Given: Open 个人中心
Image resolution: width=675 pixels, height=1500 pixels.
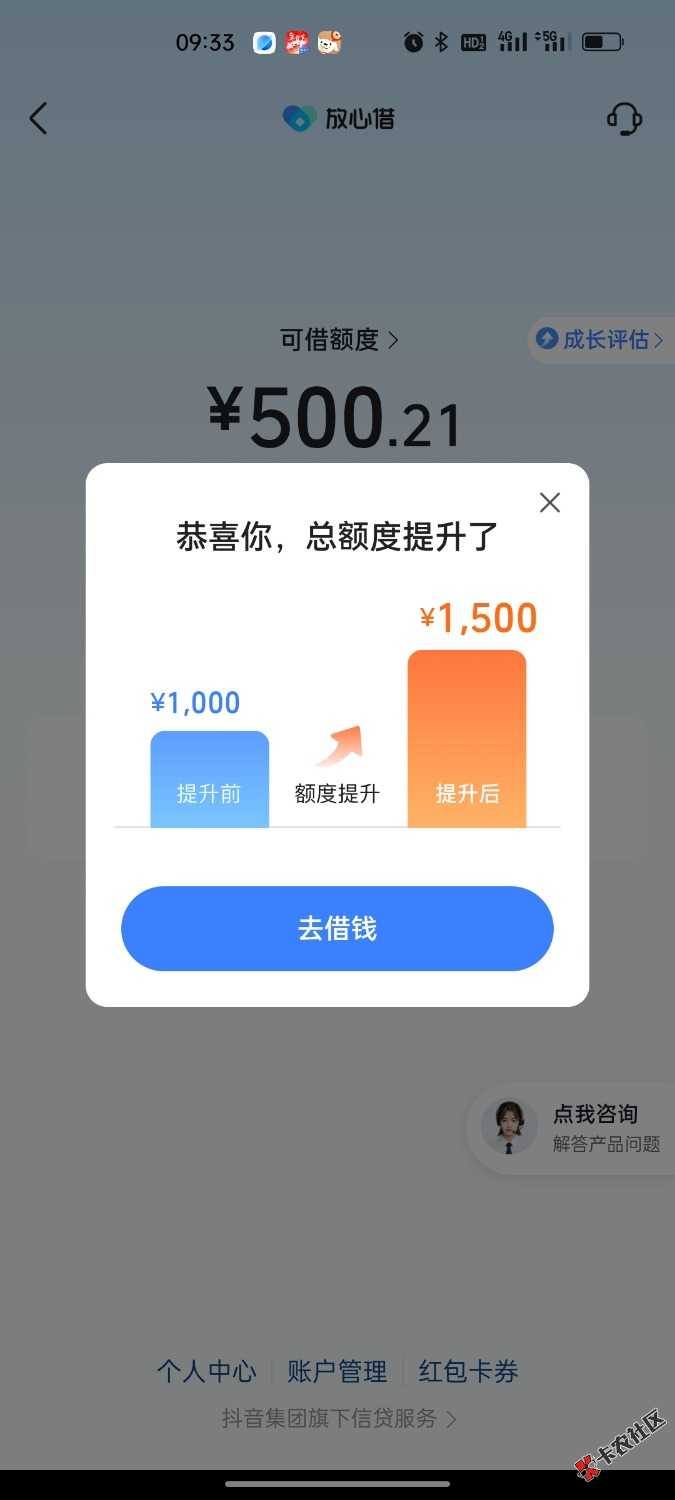Looking at the screenshot, I should [x=206, y=1371].
